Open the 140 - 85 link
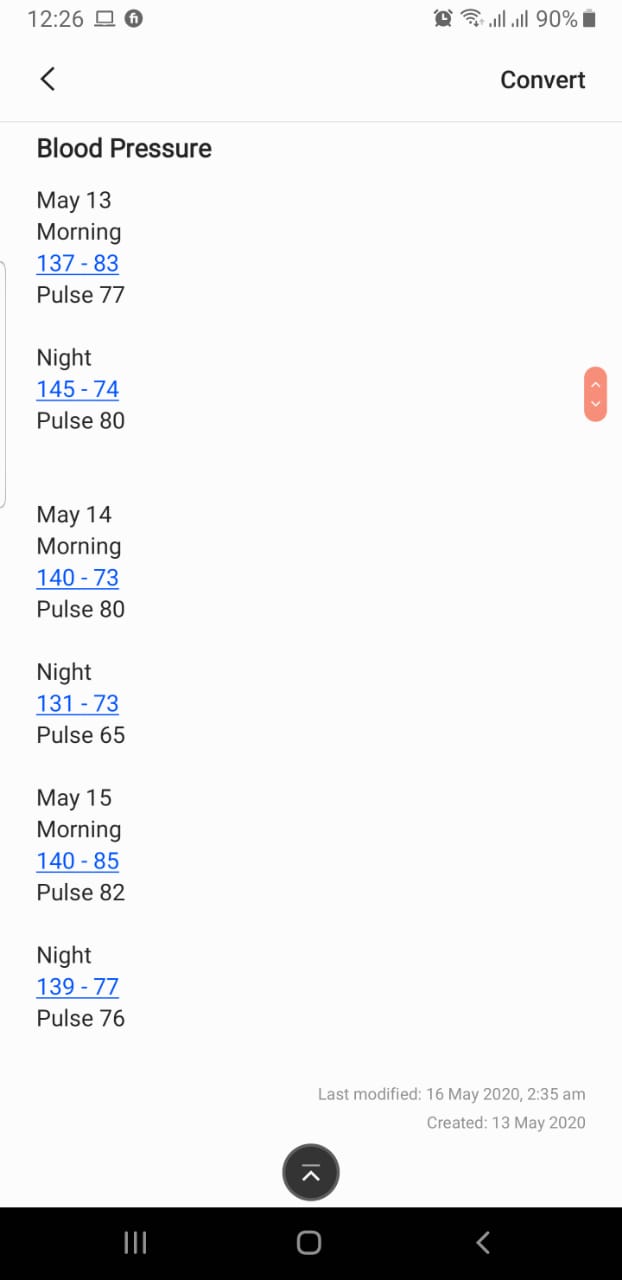622x1280 pixels. click(78, 861)
